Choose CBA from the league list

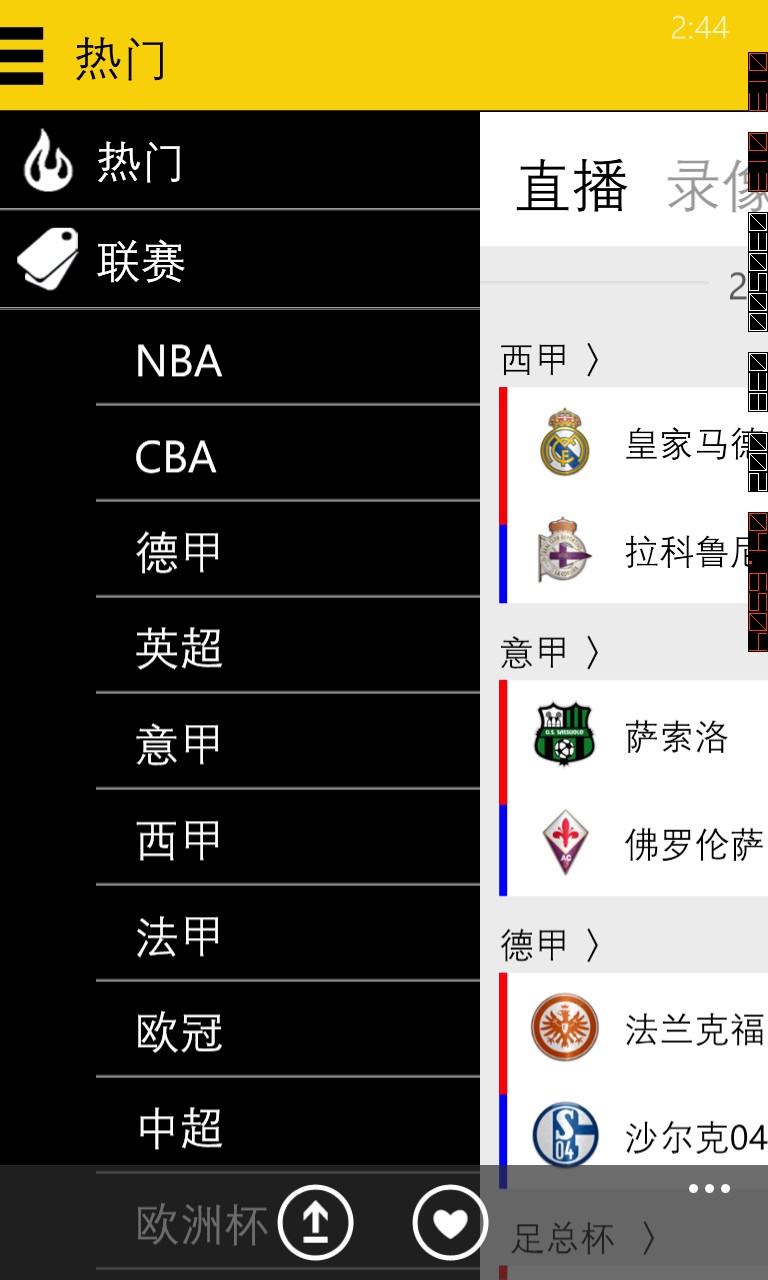pyautogui.click(x=176, y=457)
